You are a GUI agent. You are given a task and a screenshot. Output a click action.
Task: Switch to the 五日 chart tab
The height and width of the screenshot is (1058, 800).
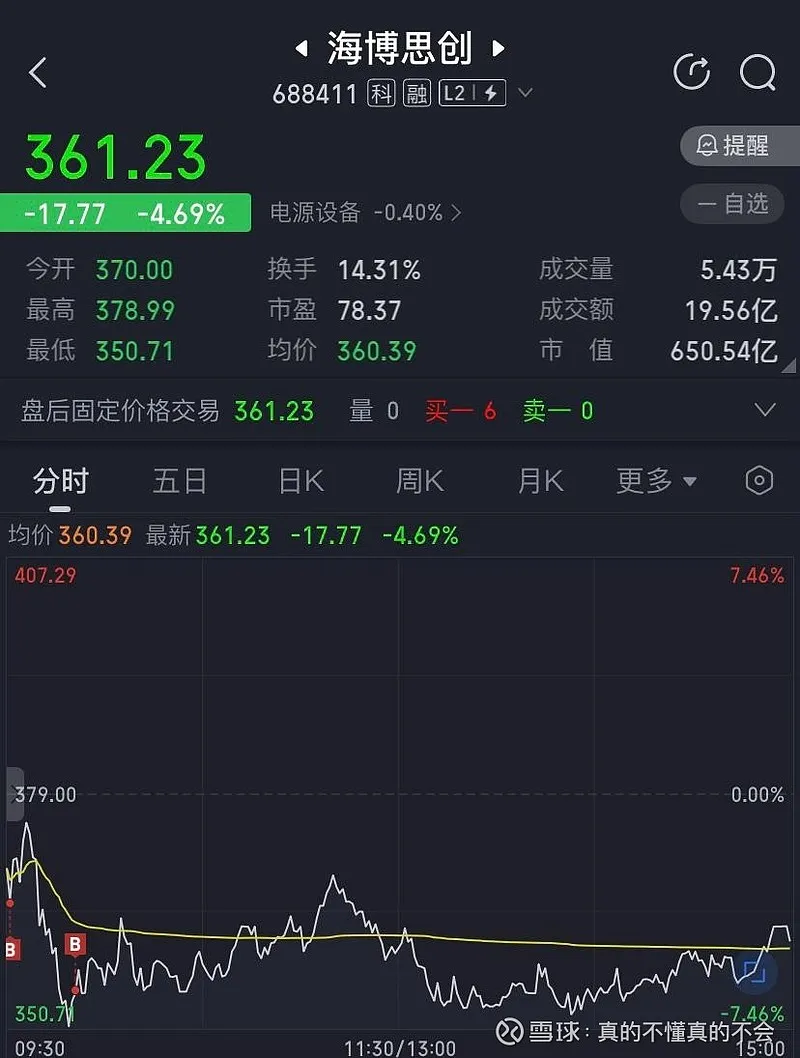pyautogui.click(x=180, y=481)
